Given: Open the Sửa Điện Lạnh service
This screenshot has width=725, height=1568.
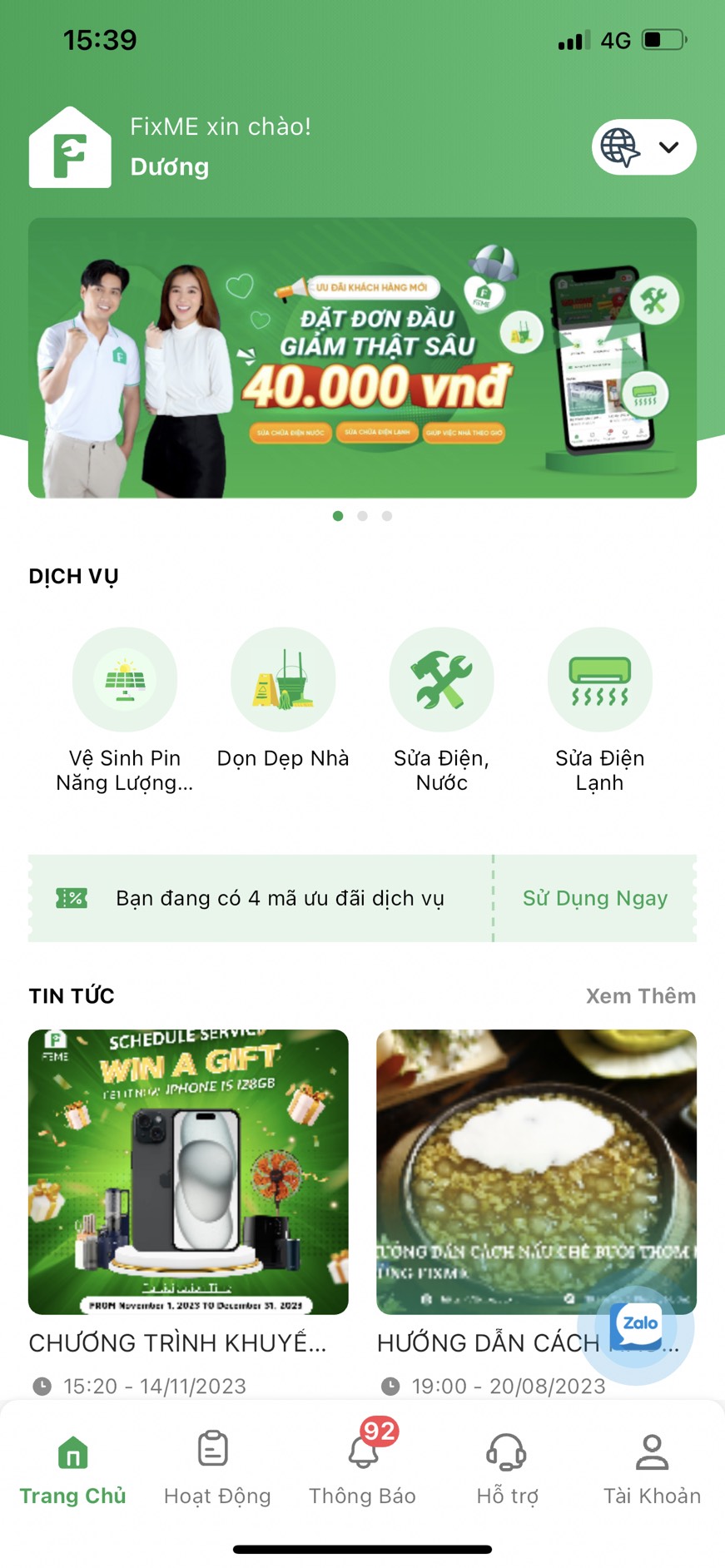Looking at the screenshot, I should [x=599, y=679].
